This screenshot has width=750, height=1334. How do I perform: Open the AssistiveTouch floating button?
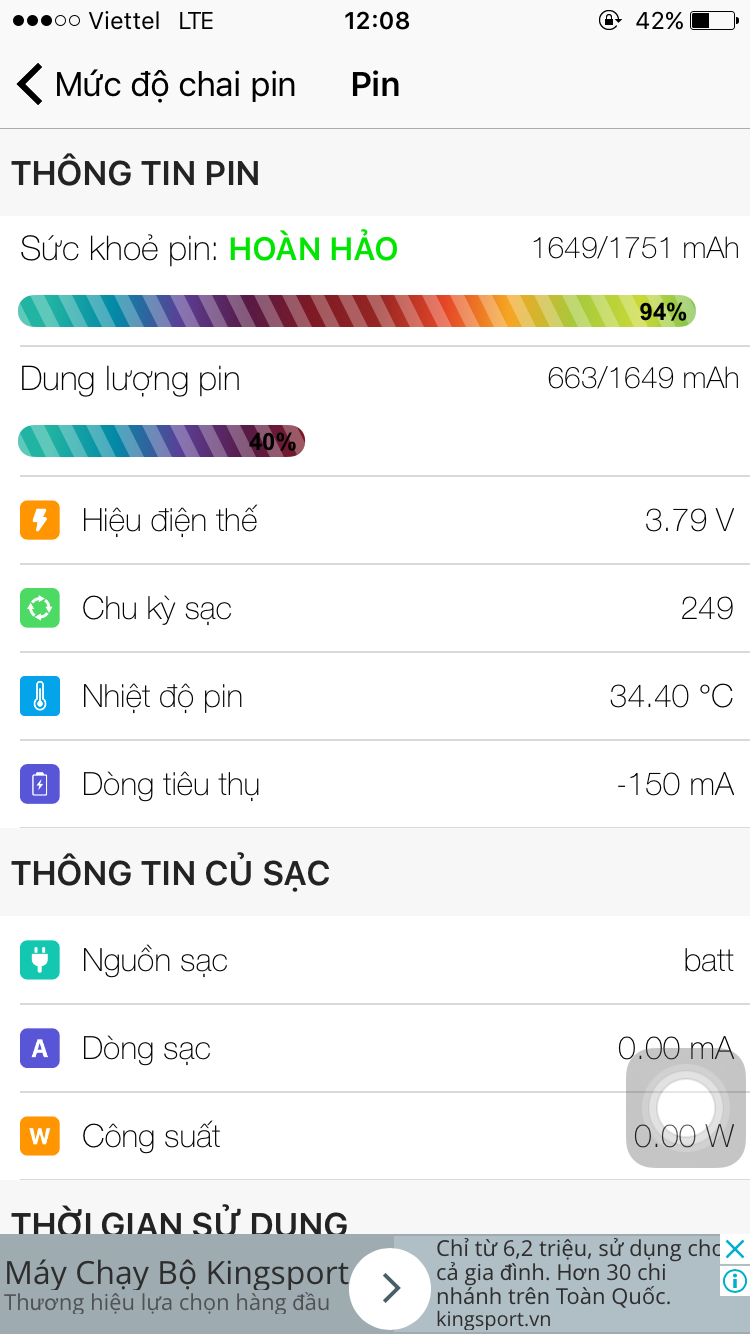[x=686, y=1107]
